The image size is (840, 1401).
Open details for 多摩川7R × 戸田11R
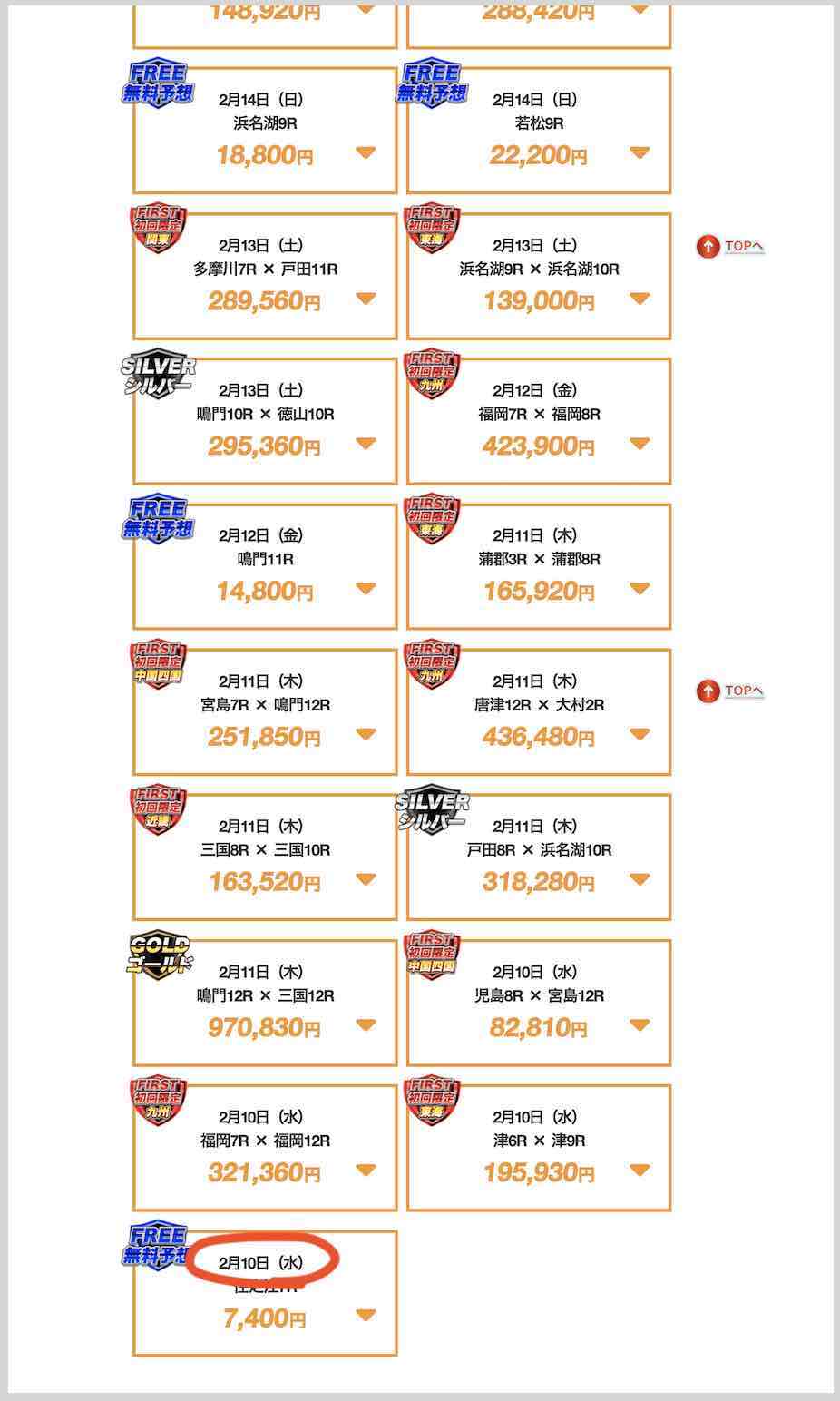[366, 299]
